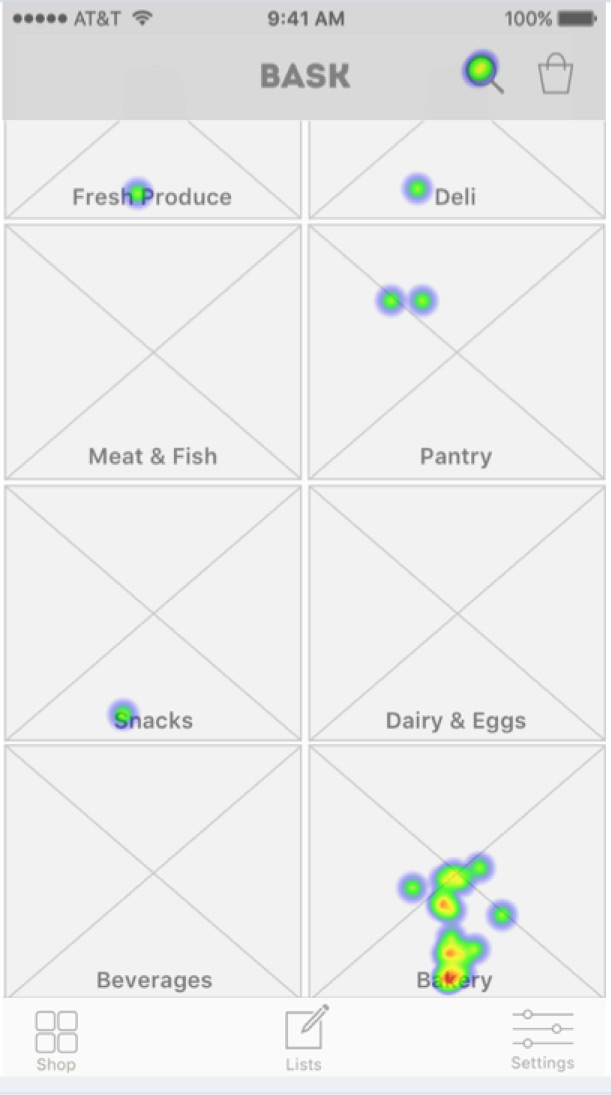Screen dimensions: 611x1095
Task: Browse the Meat & Fish category
Action: tap(153, 352)
